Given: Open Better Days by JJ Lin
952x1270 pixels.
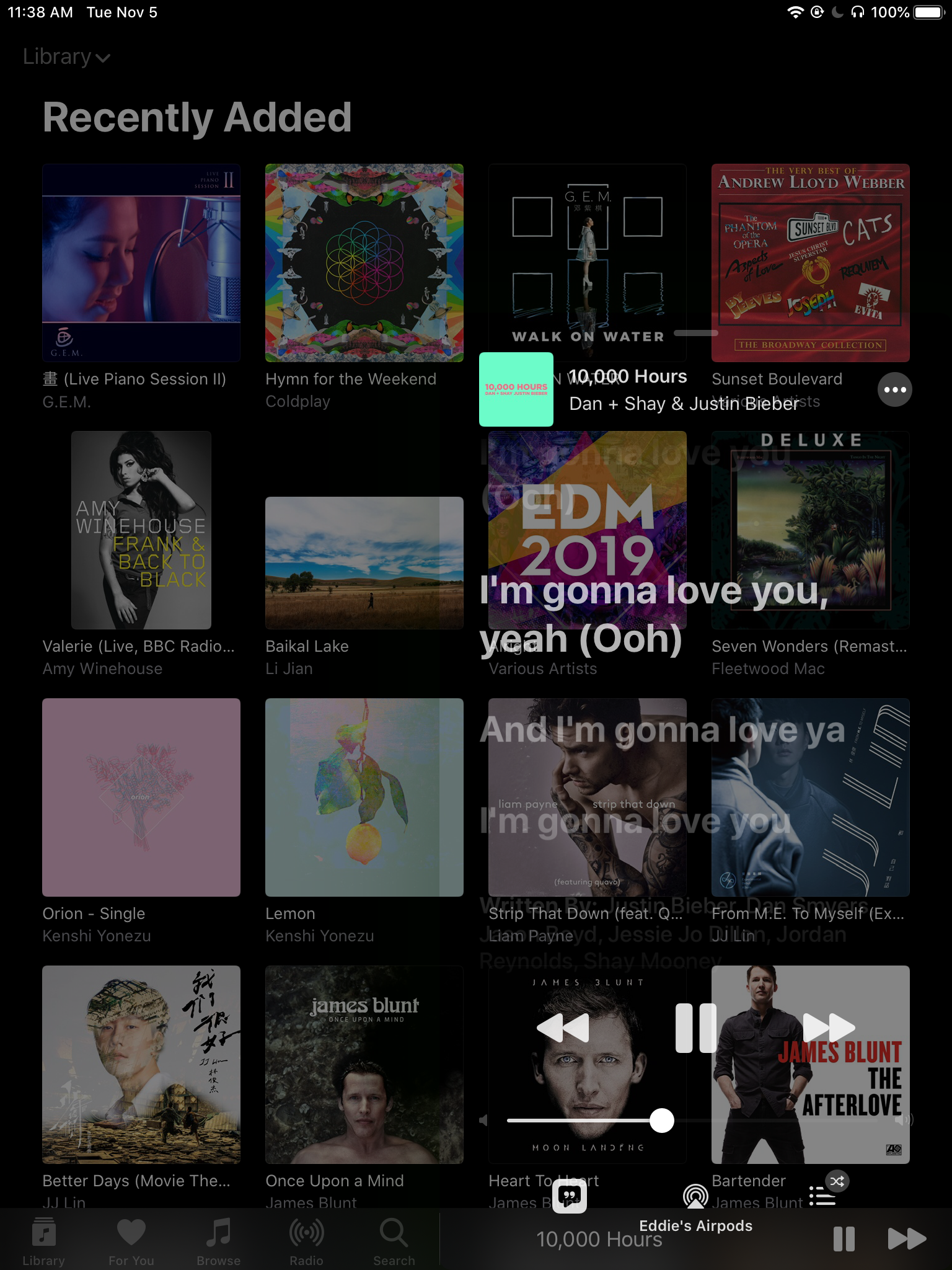Looking at the screenshot, I should click(141, 1065).
